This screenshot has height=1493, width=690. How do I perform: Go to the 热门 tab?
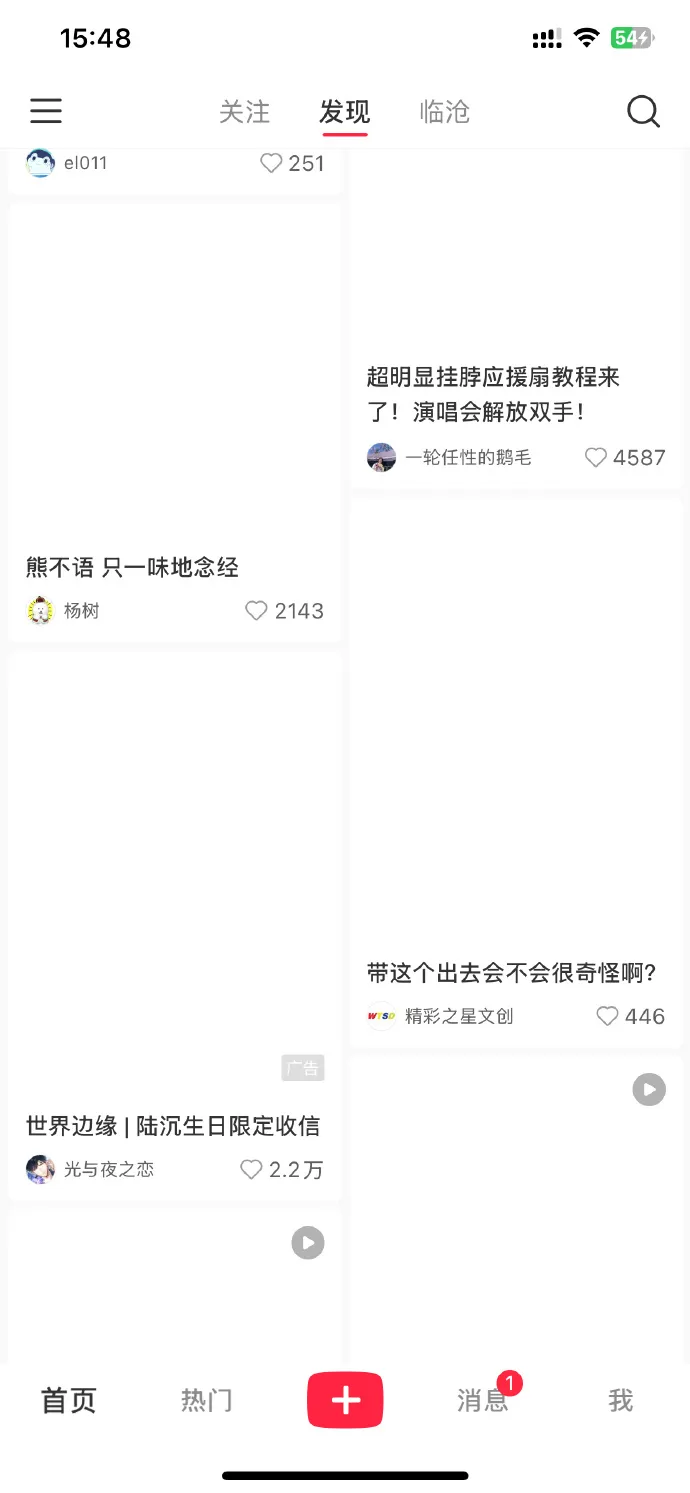coord(207,1400)
